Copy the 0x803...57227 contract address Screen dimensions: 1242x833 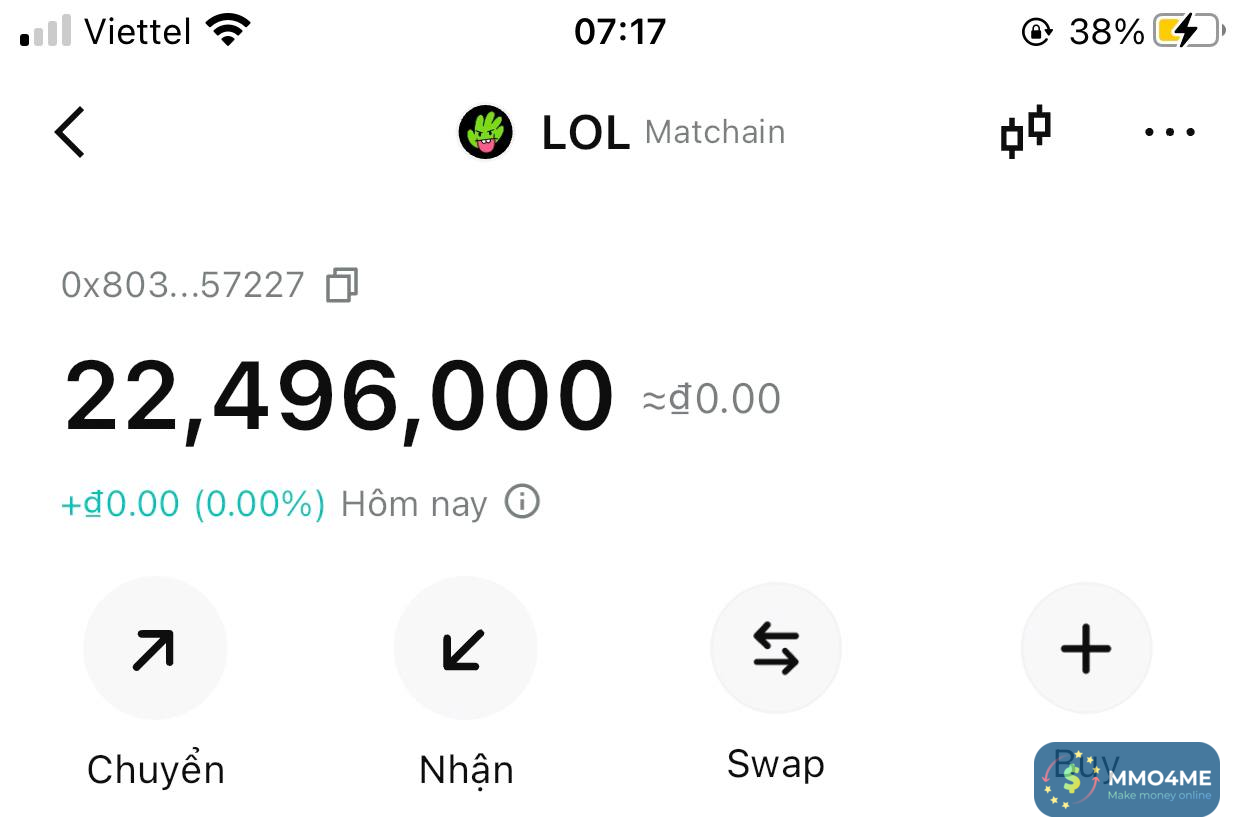[x=342, y=285]
